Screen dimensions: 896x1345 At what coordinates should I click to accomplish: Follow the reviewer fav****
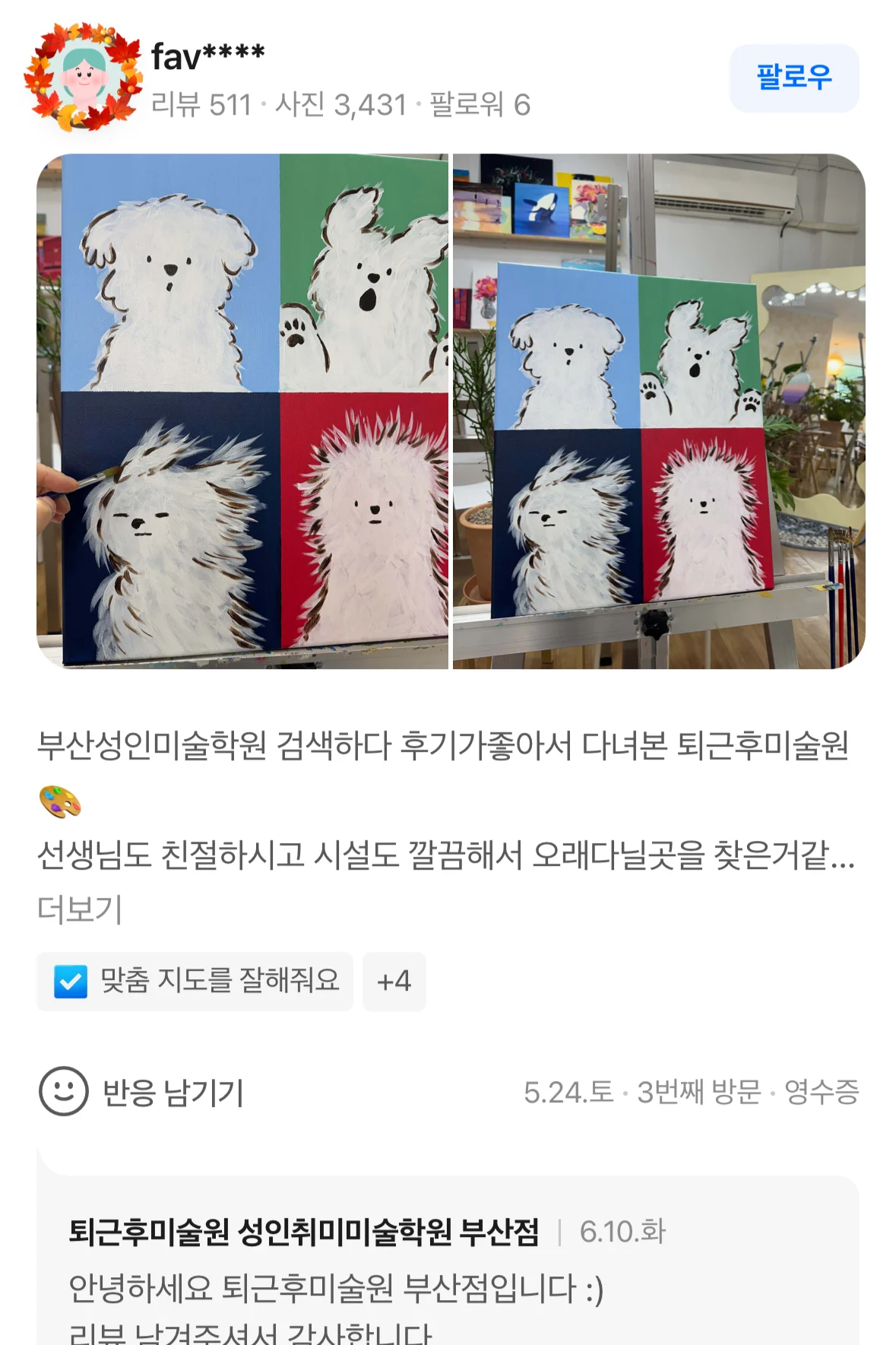tap(794, 78)
